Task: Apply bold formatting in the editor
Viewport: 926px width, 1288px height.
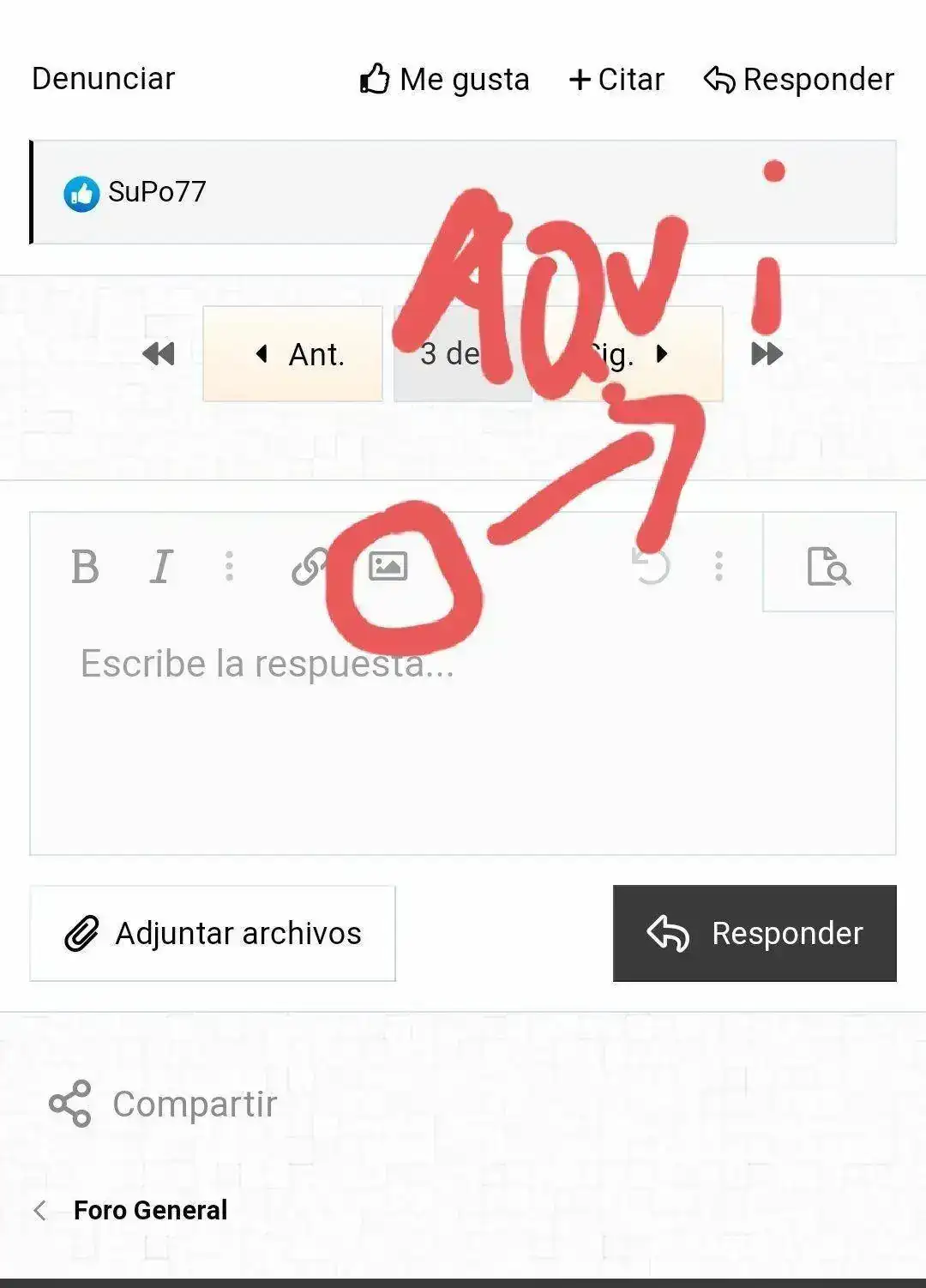Action: pos(85,567)
